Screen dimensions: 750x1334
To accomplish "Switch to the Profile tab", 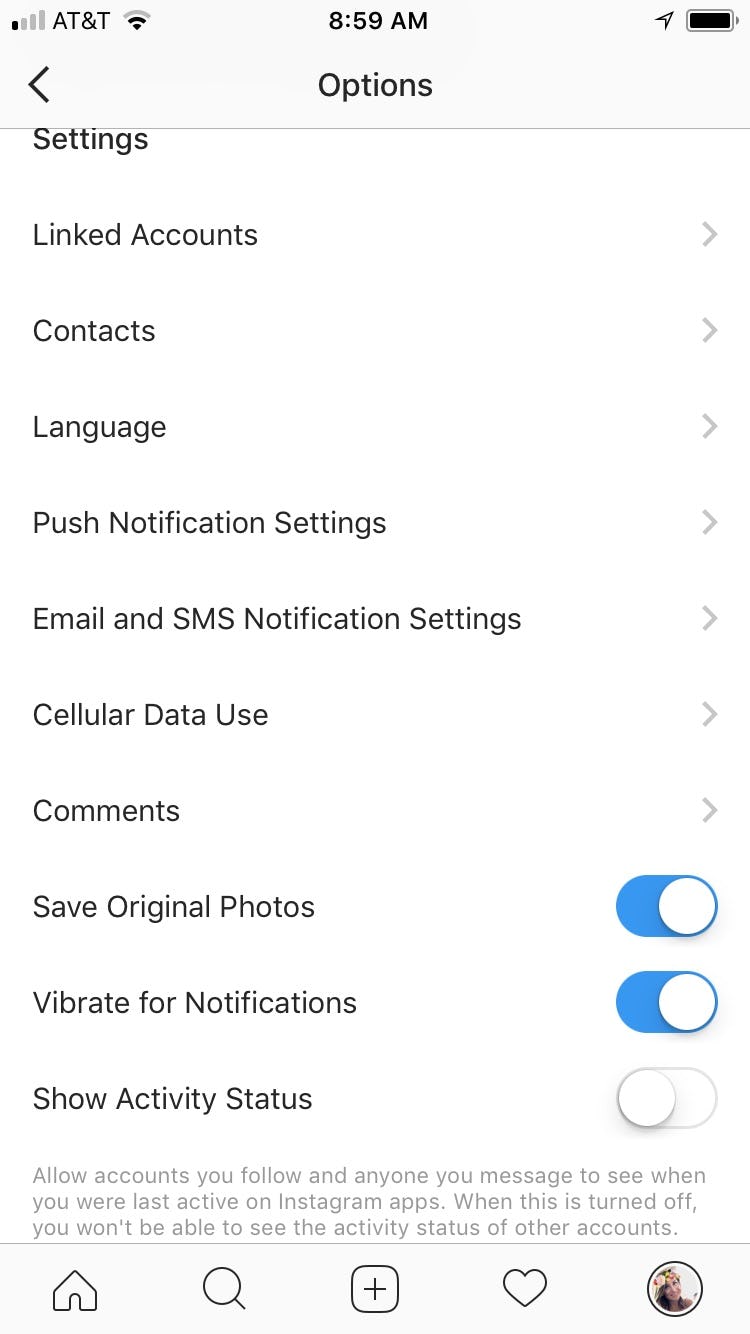I will [674, 1289].
